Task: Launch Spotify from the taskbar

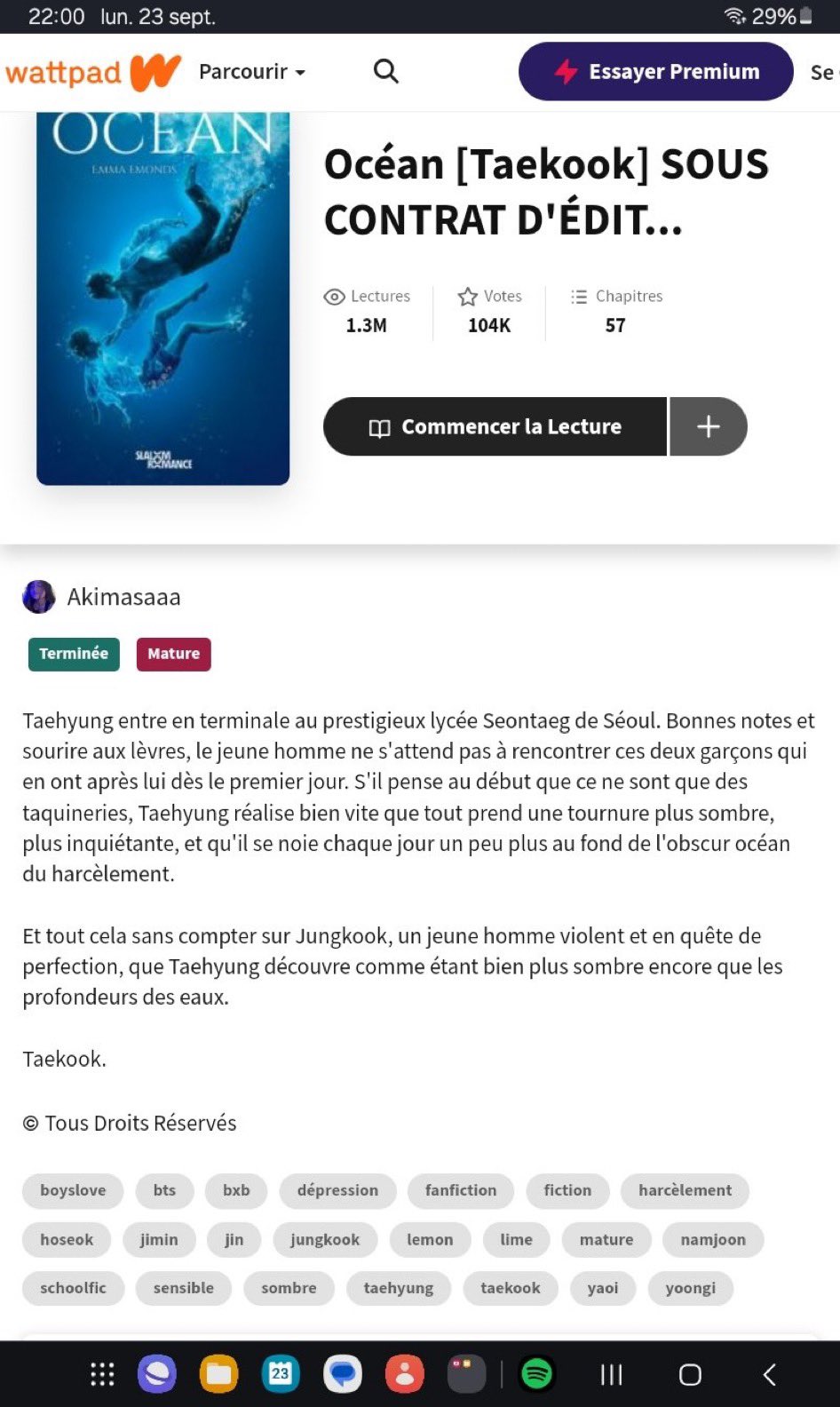Action: [x=536, y=1374]
